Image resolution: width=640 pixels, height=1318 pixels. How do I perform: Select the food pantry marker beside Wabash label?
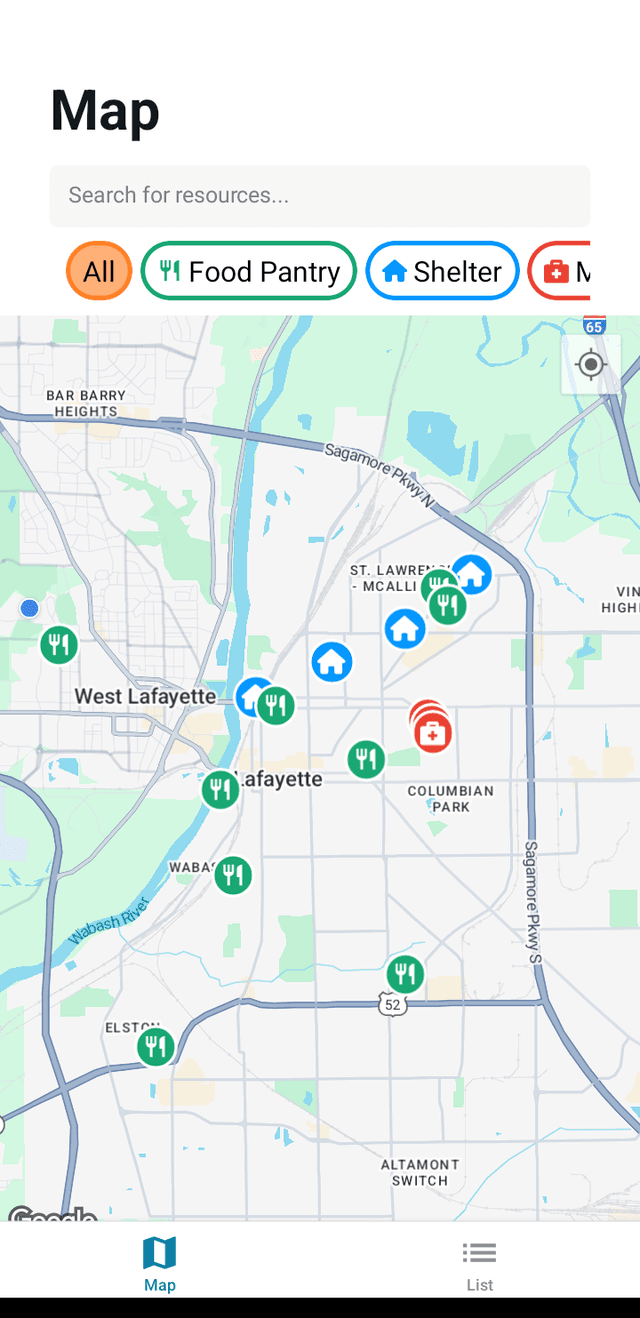233,875
